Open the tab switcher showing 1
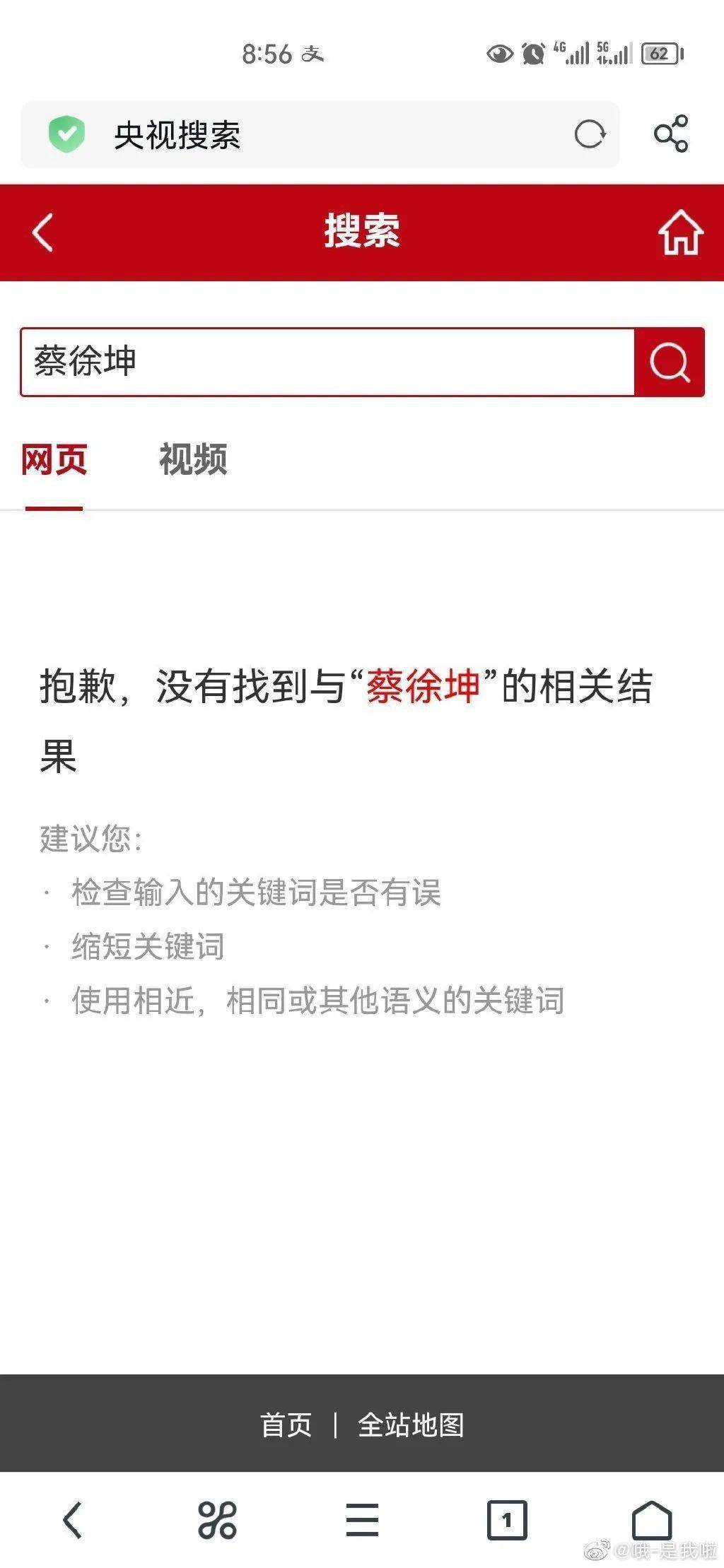The height and width of the screenshot is (1568, 724). 507,1520
